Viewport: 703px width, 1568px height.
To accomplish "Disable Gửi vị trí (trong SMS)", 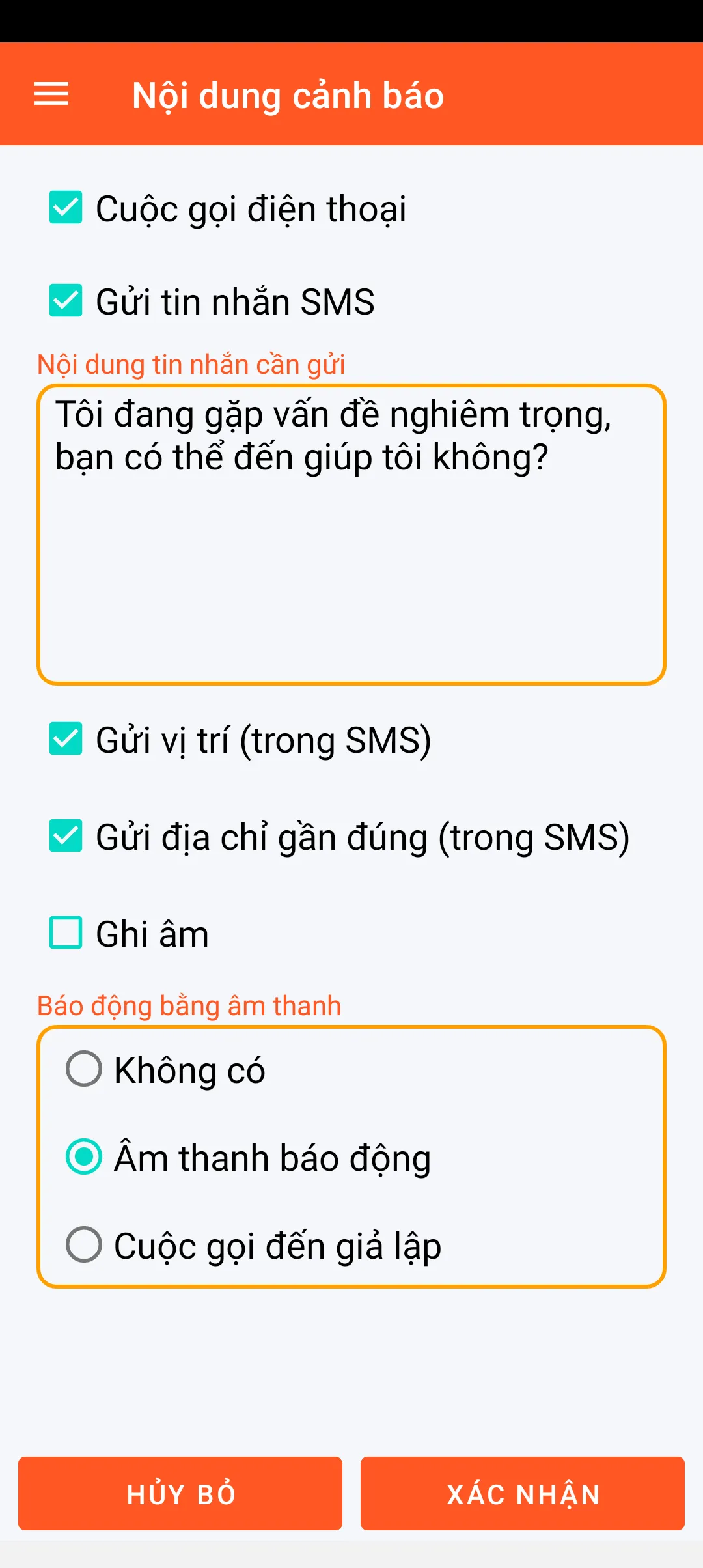I will pos(66,739).
